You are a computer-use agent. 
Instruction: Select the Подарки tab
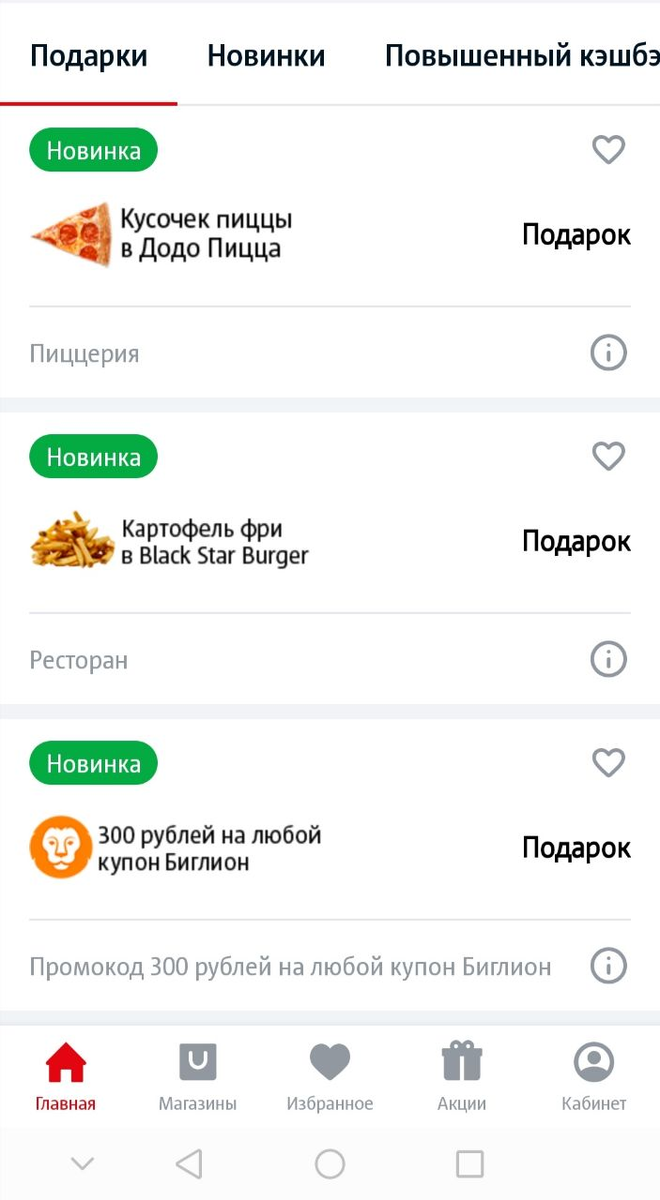click(x=89, y=56)
